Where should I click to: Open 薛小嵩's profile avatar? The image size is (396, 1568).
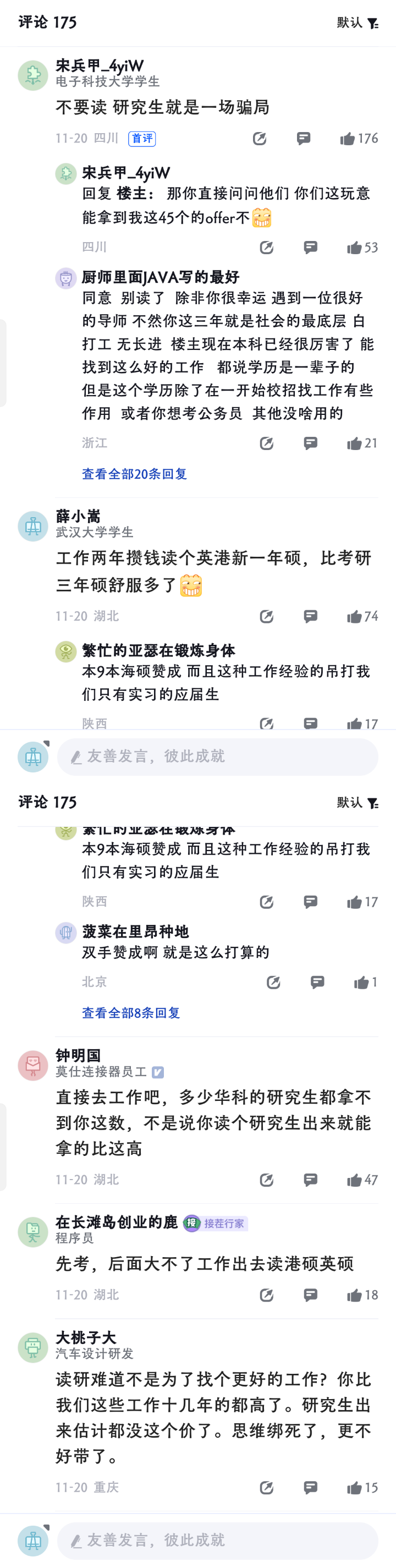point(33,526)
